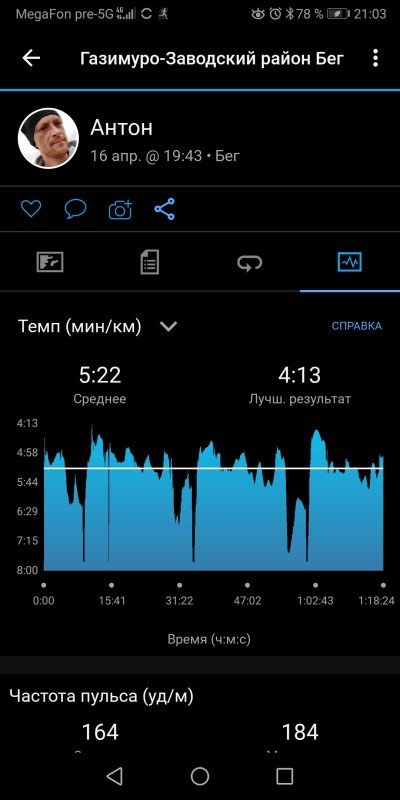Open Антон's profile photo
This screenshot has width=400, height=800.
click(48, 138)
